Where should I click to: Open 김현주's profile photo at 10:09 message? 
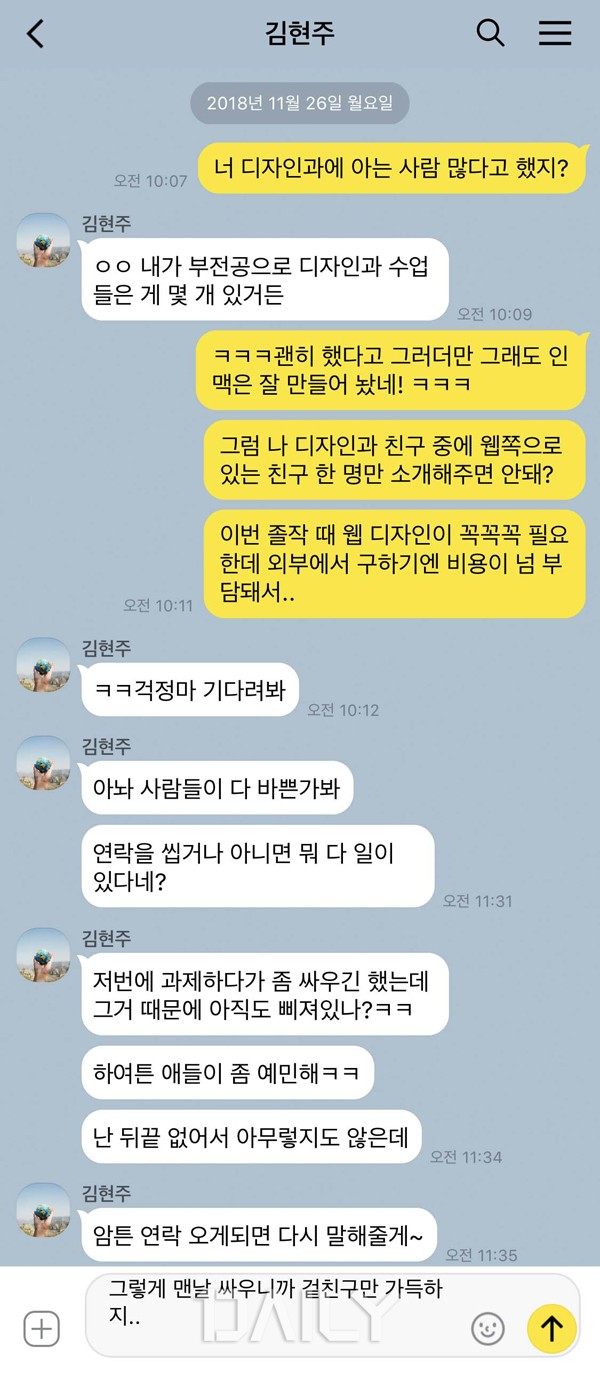(x=44, y=240)
